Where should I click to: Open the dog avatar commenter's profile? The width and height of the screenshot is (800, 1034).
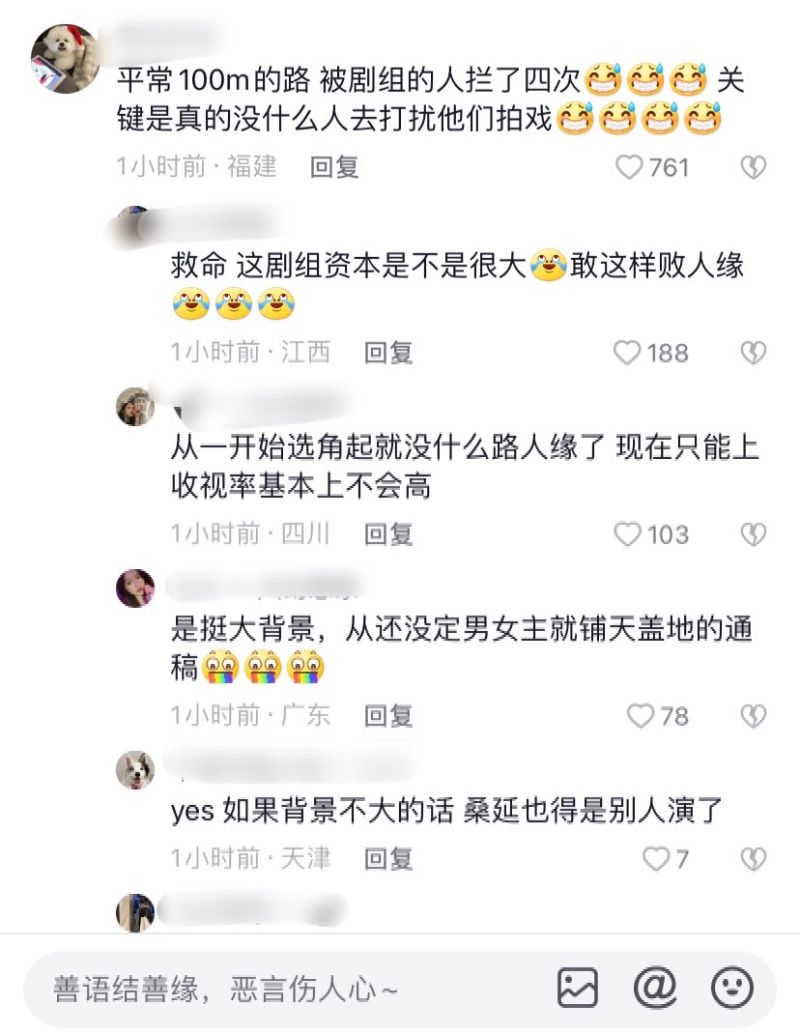tap(65, 57)
